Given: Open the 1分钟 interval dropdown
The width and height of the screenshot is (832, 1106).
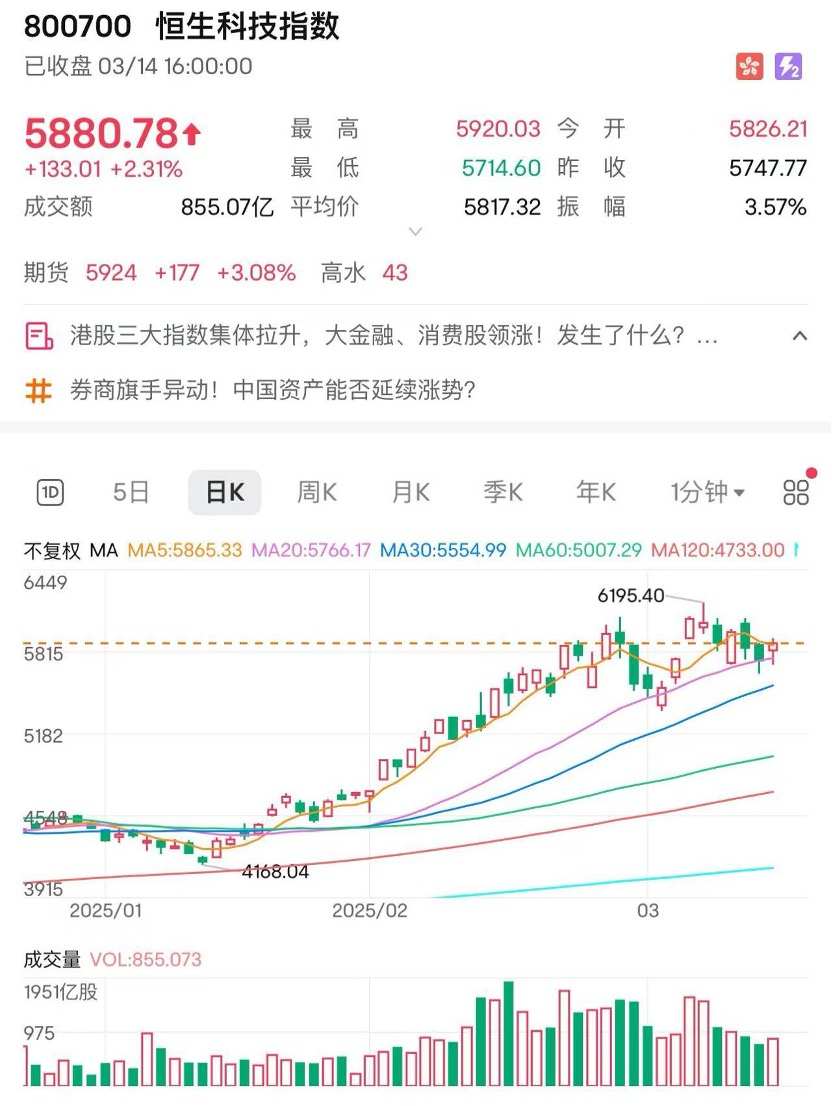Looking at the screenshot, I should point(707,492).
